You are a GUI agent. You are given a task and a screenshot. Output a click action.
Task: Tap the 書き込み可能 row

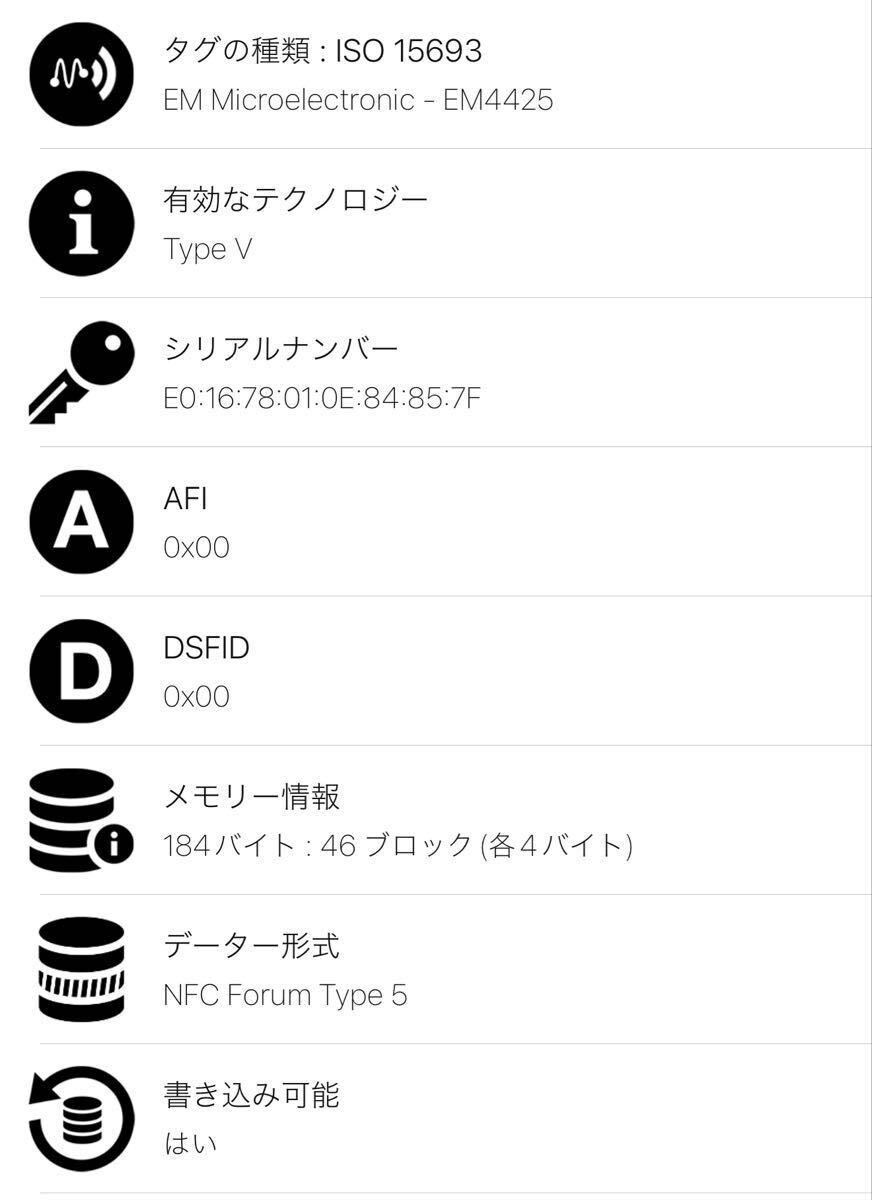coord(436,1119)
